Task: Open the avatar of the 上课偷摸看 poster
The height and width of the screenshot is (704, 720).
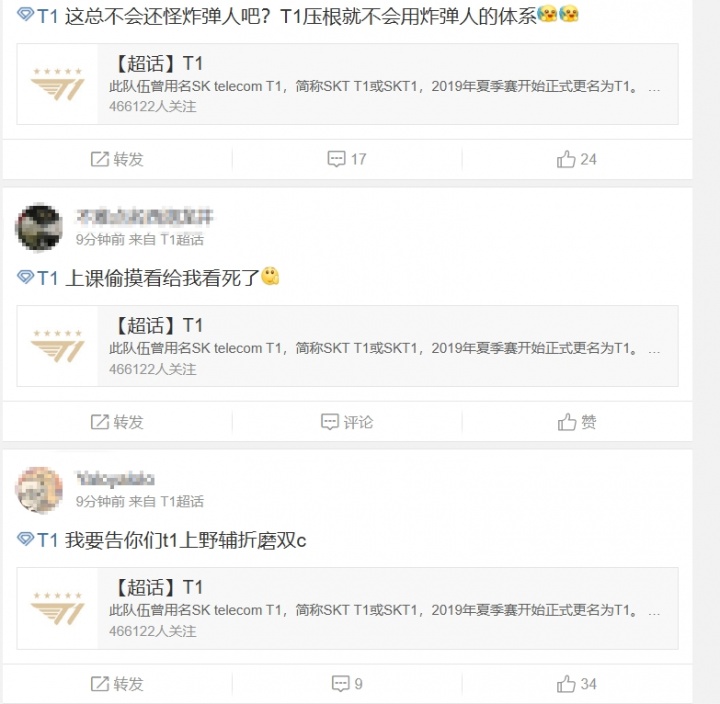Action: 39,227
